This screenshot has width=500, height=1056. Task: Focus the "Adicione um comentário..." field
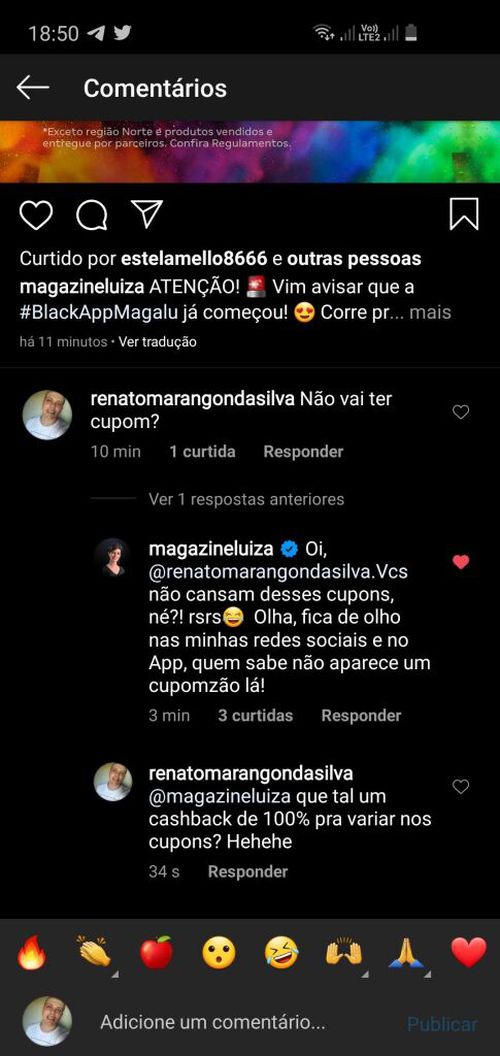click(212, 1024)
